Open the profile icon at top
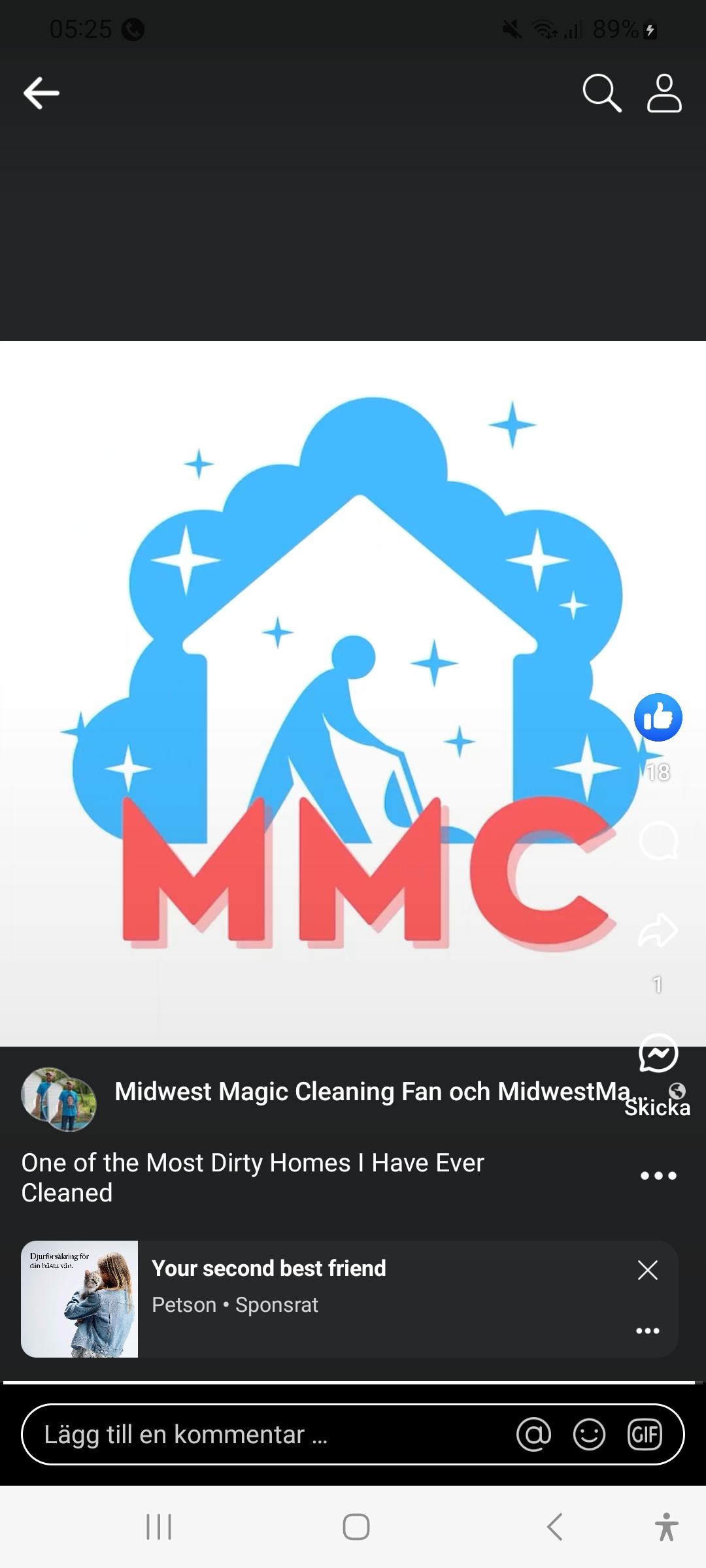Viewport: 706px width, 1568px height. pyautogui.click(x=664, y=93)
